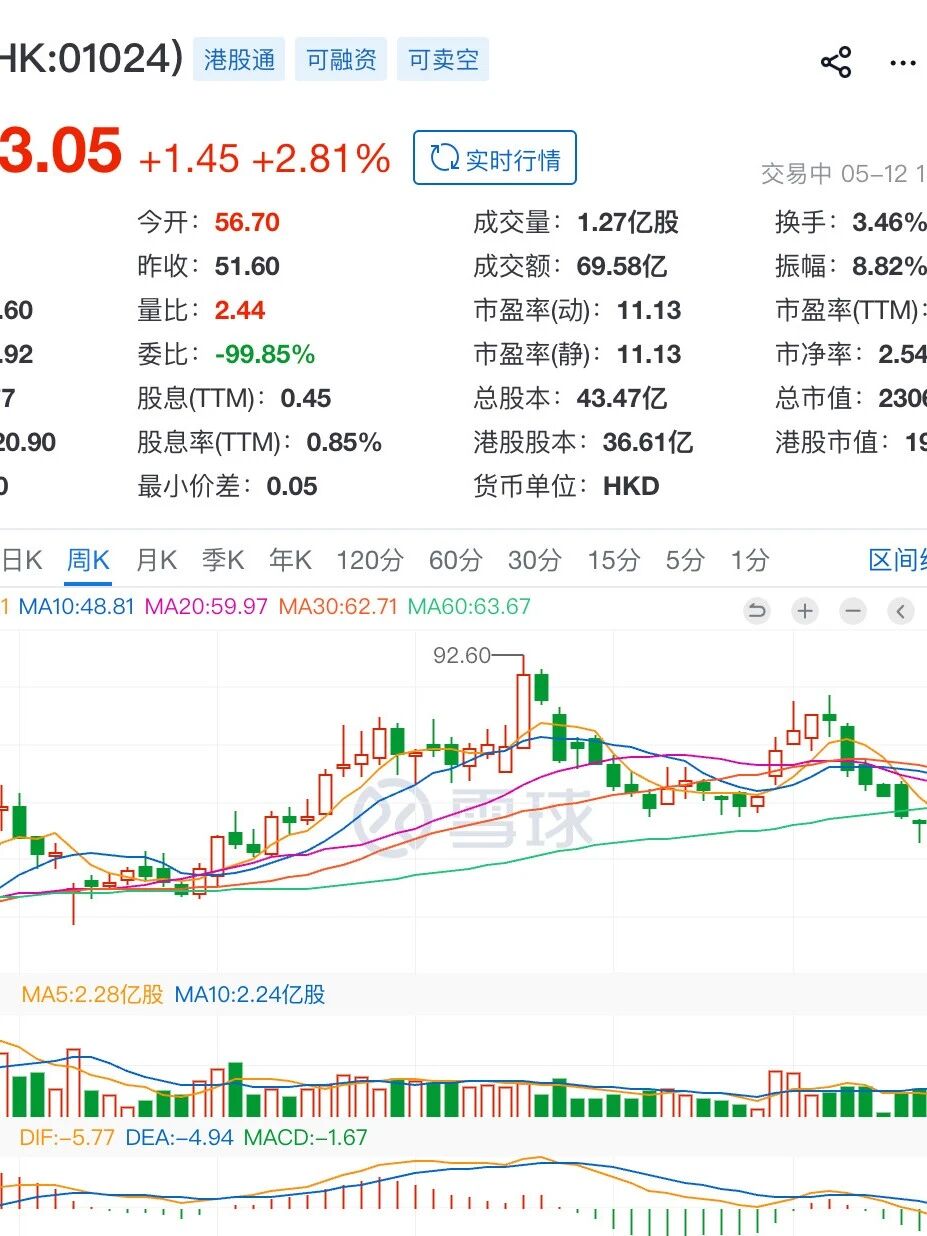Move chart left with the arrow button

901,611
